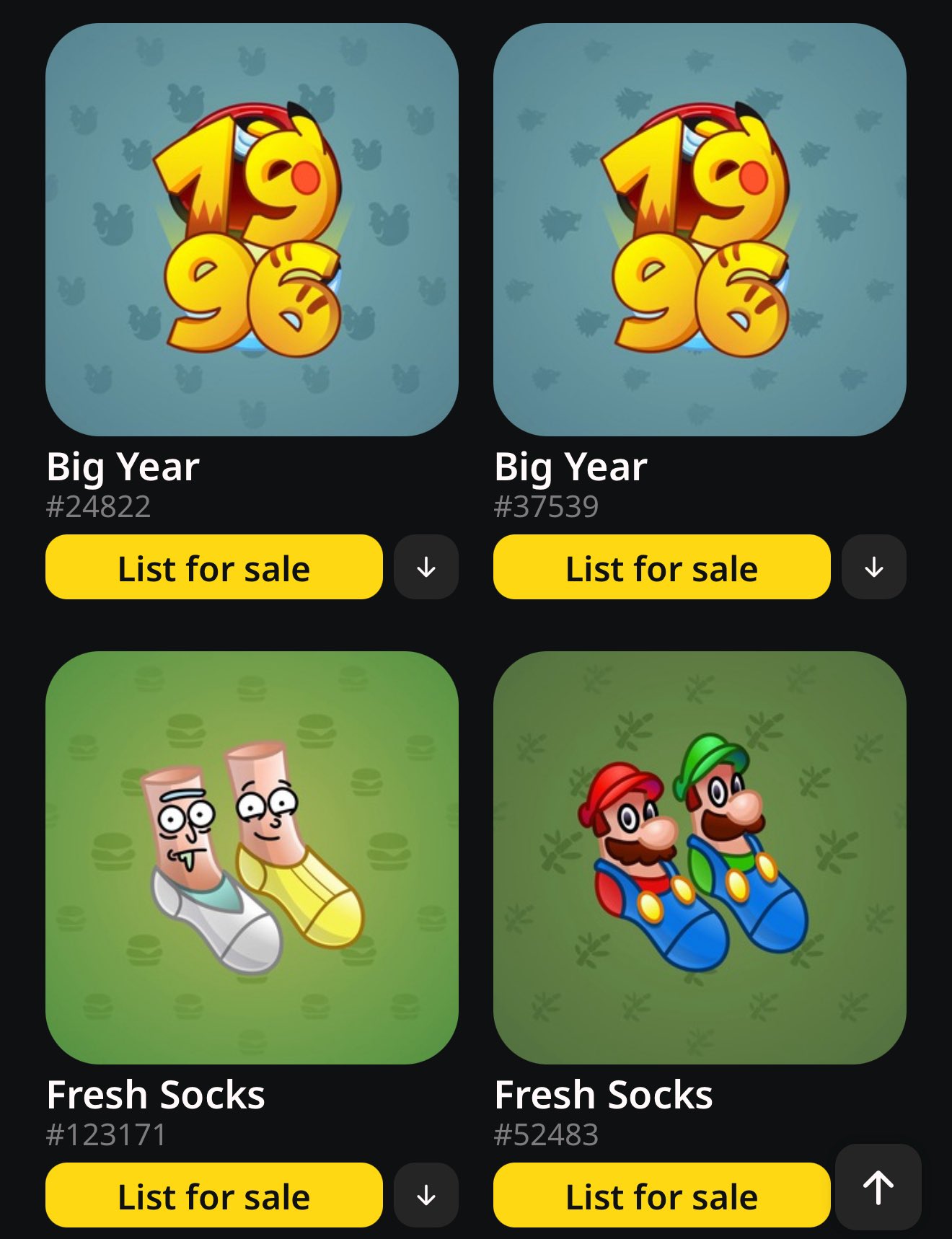Tap the down arrow for Big Year #24822
This screenshot has width=952, height=1239.
[426, 568]
